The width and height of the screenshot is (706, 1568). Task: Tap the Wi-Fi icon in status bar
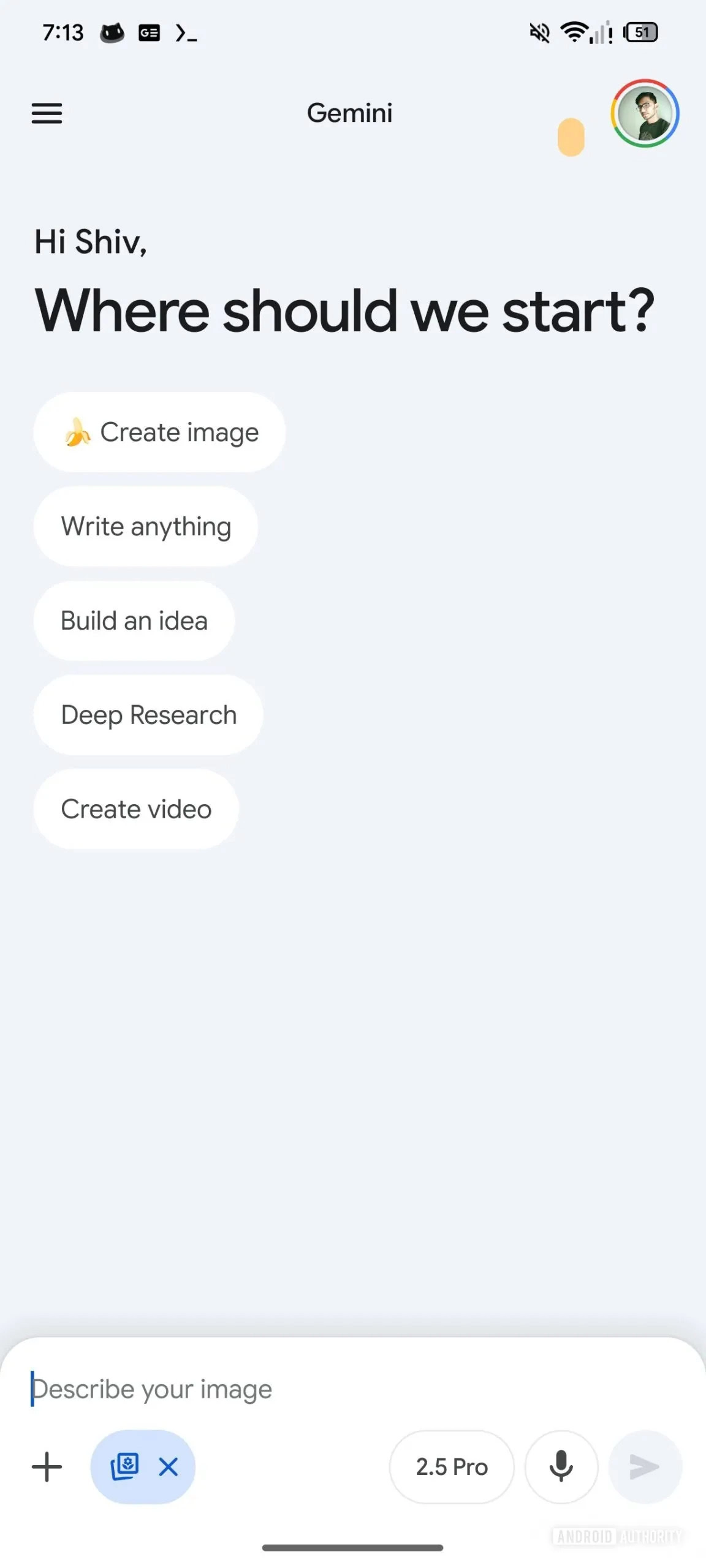[574, 32]
